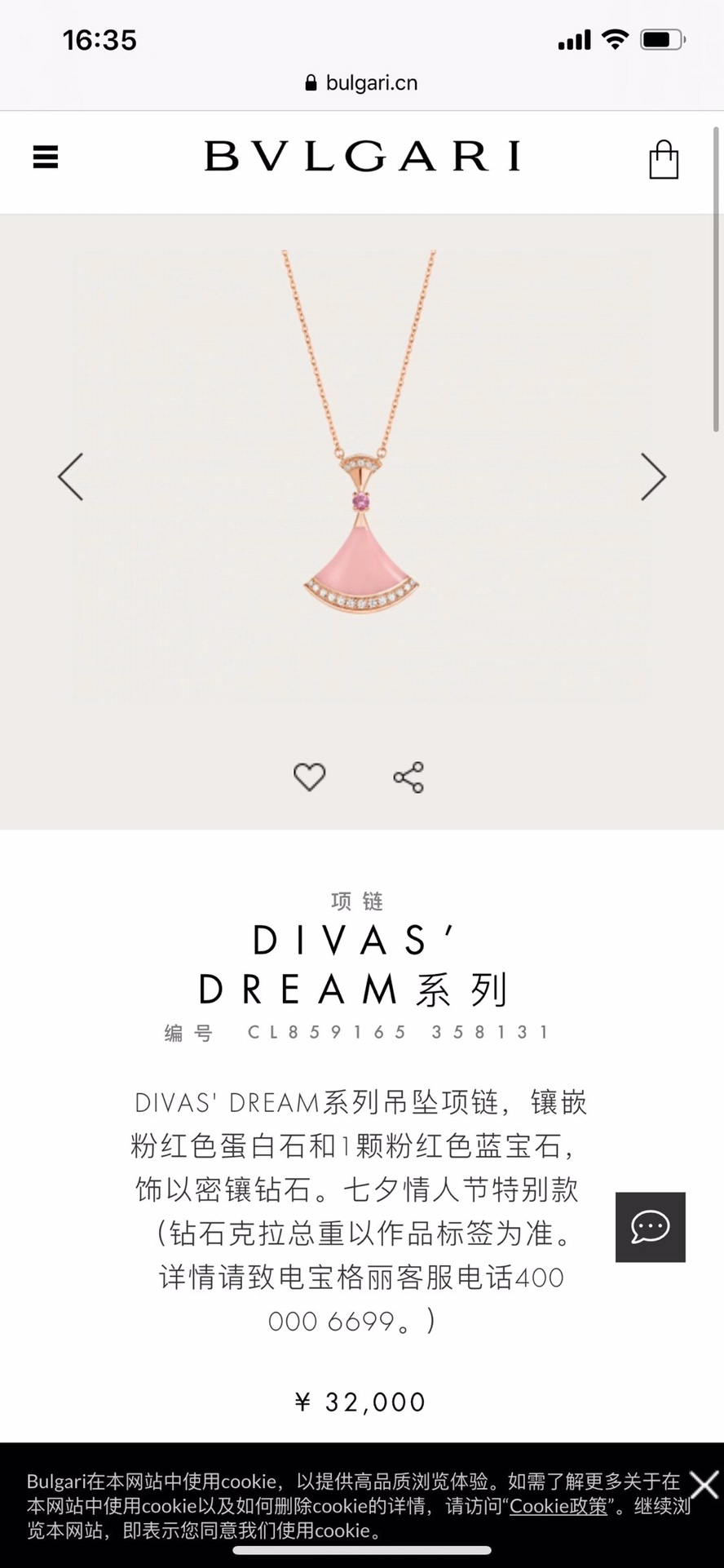The image size is (724, 1568).
Task: Open the hamburger menu
Action: coord(46,157)
